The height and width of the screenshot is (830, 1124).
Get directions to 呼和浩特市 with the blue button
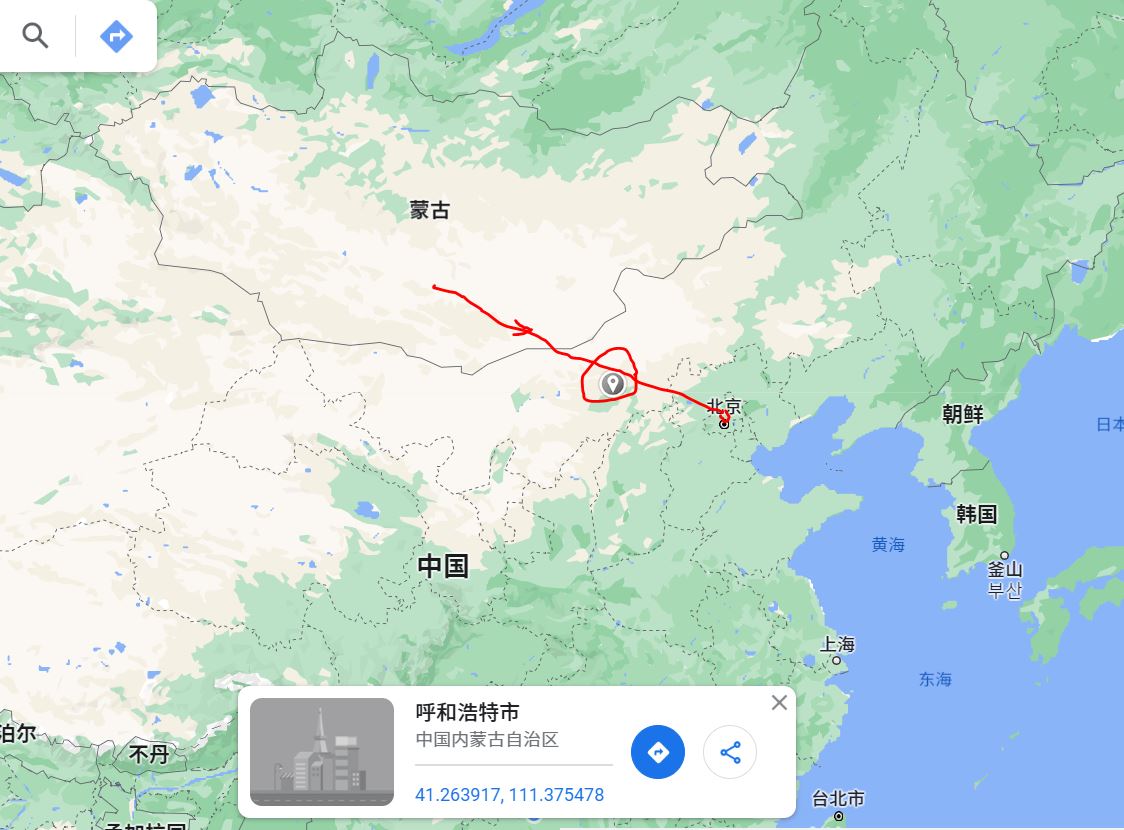[x=658, y=752]
